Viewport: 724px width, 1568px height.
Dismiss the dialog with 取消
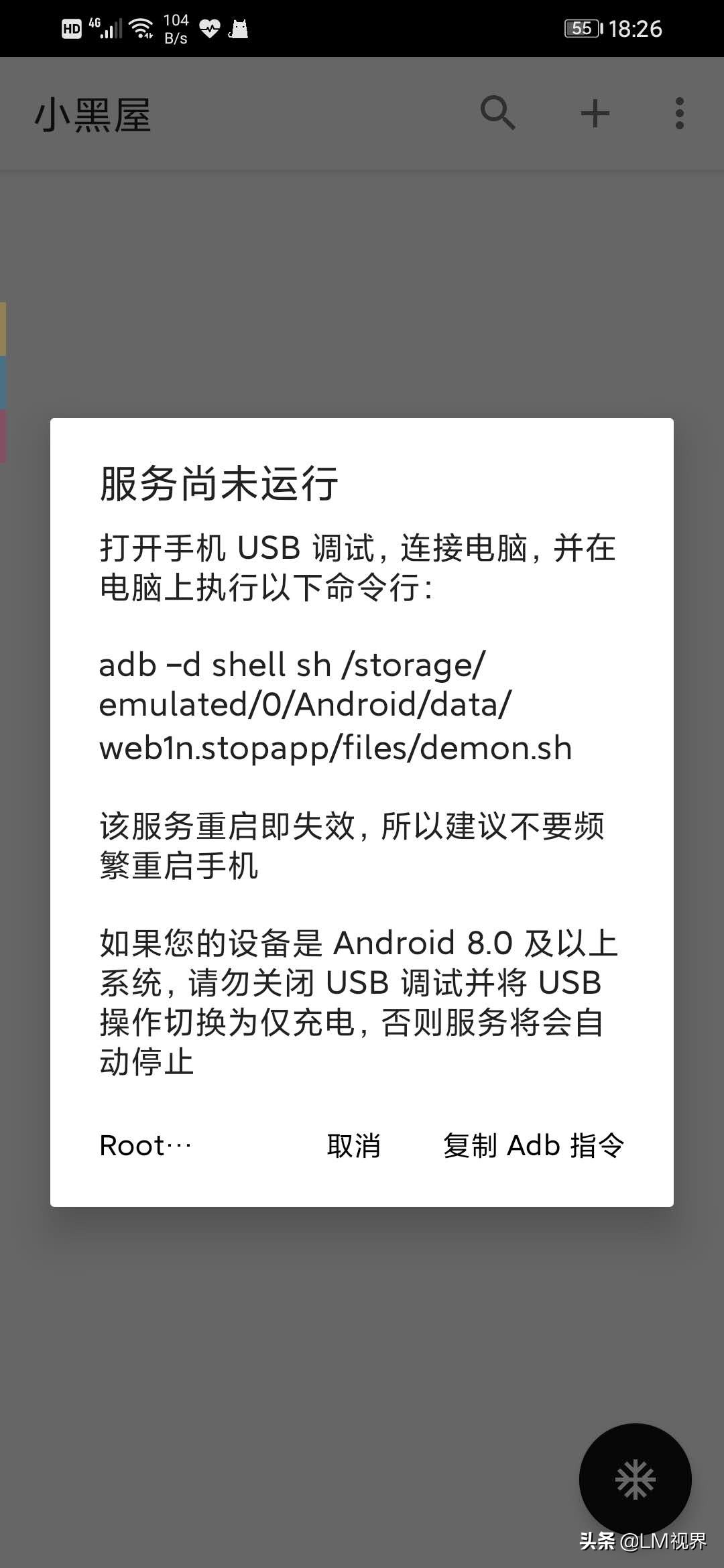click(353, 1146)
